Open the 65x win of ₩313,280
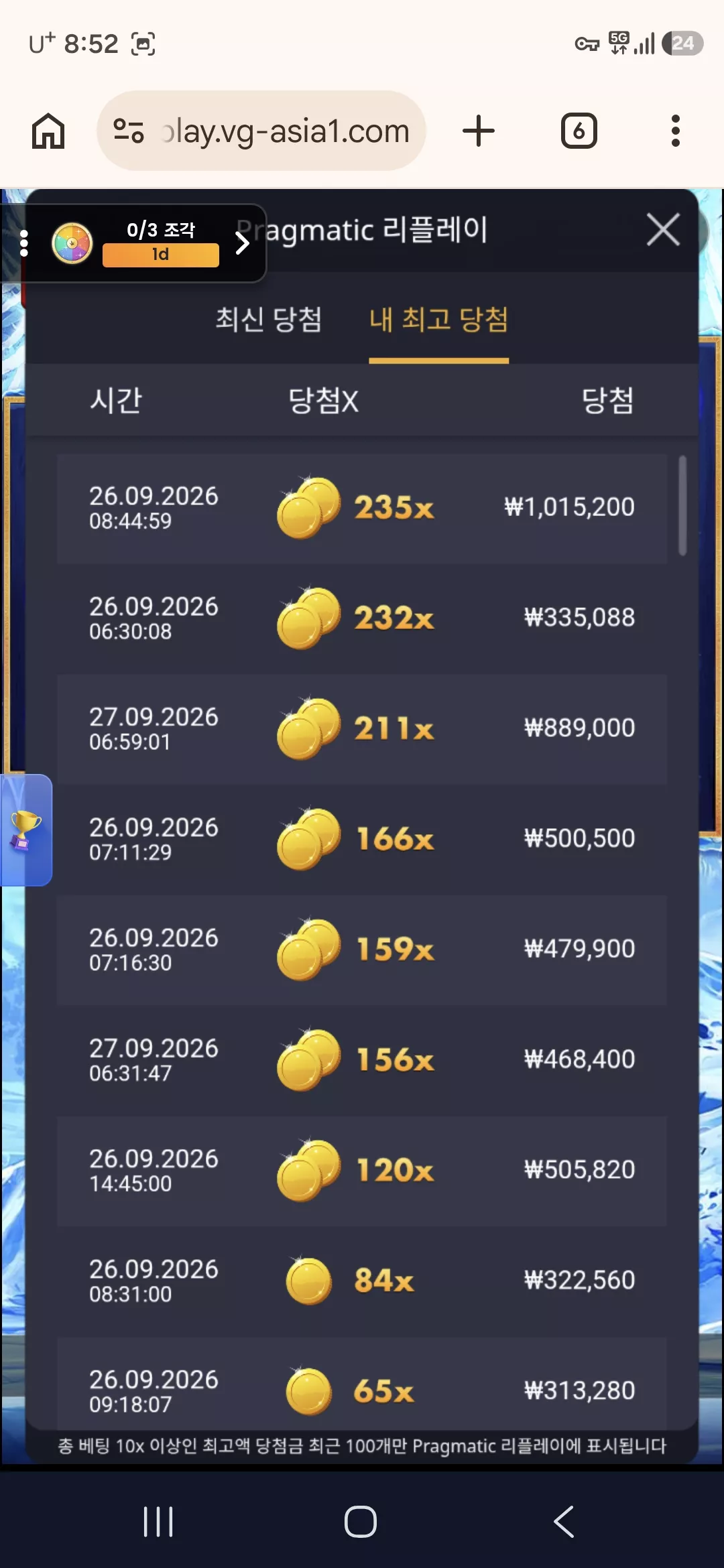Screen dimensions: 724x1568 [362, 1384]
